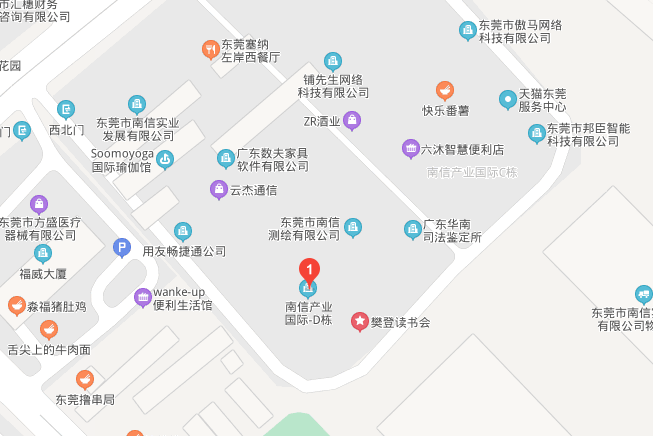
Task: Select the 西北门 gate marker
Action: pyautogui.click(x=66, y=109)
